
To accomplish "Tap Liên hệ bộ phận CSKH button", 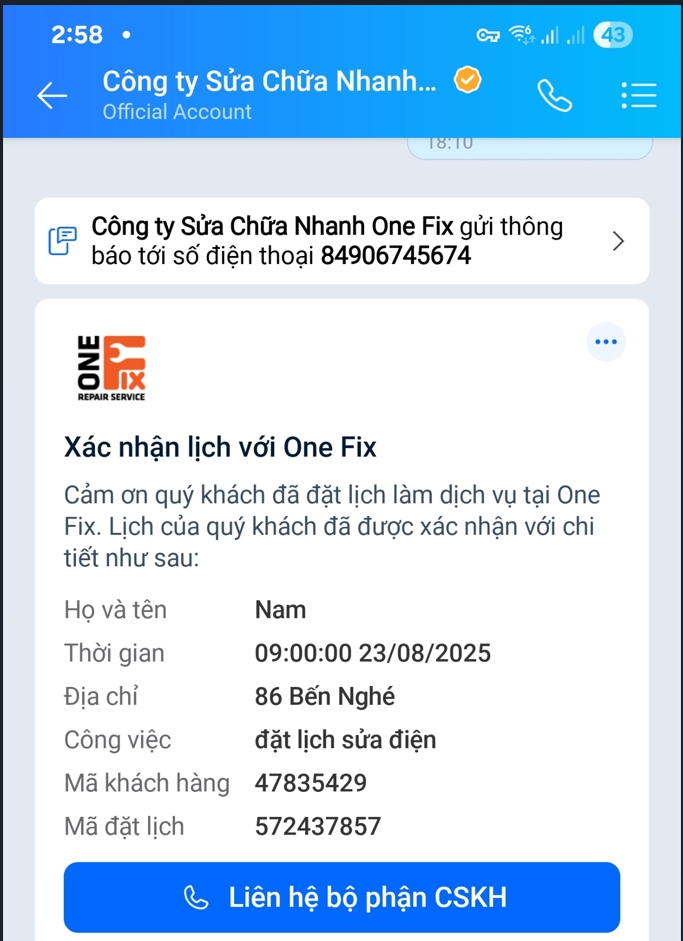I will click(341, 897).
